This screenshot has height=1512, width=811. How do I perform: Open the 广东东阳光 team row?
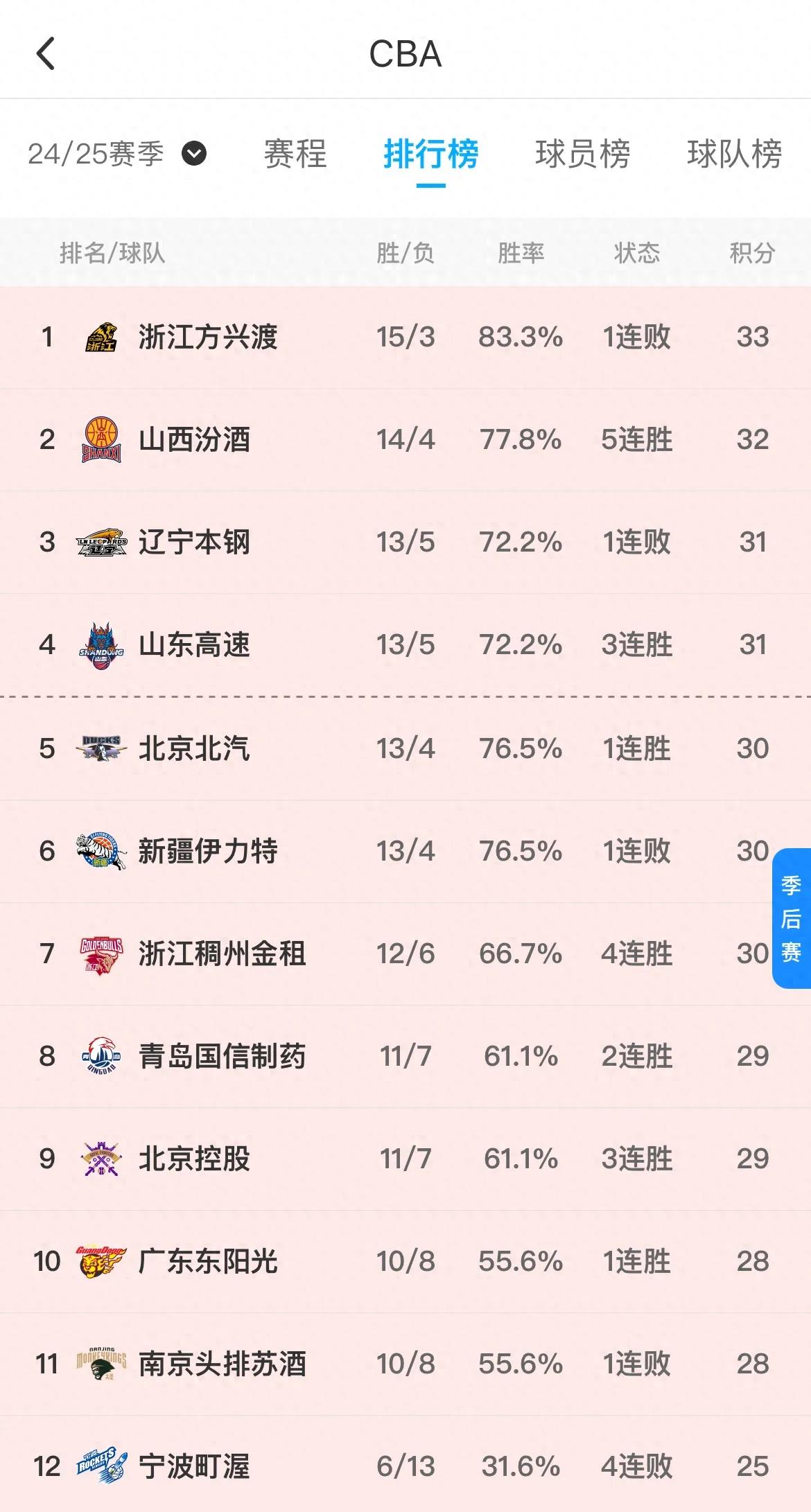tap(208, 1262)
